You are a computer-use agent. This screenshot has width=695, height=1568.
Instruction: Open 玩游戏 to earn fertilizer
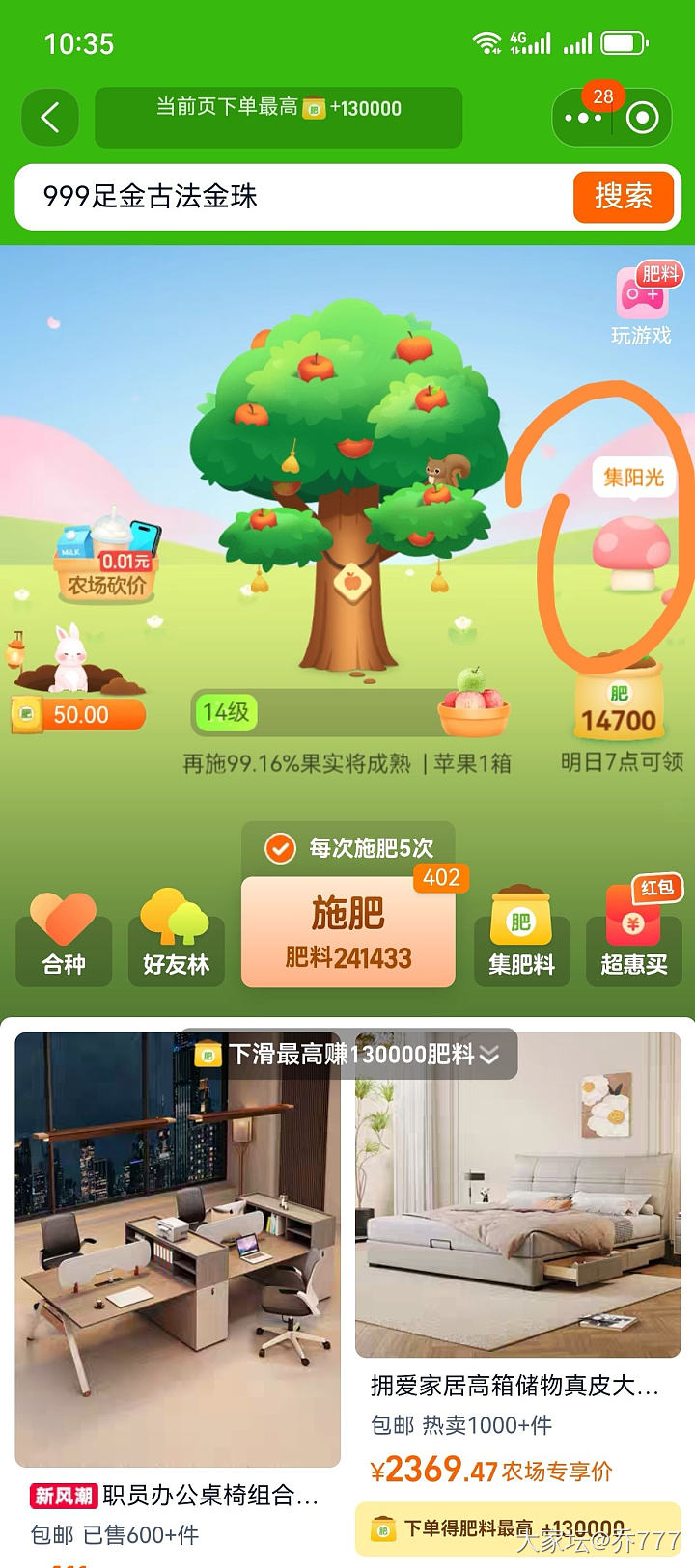click(642, 304)
